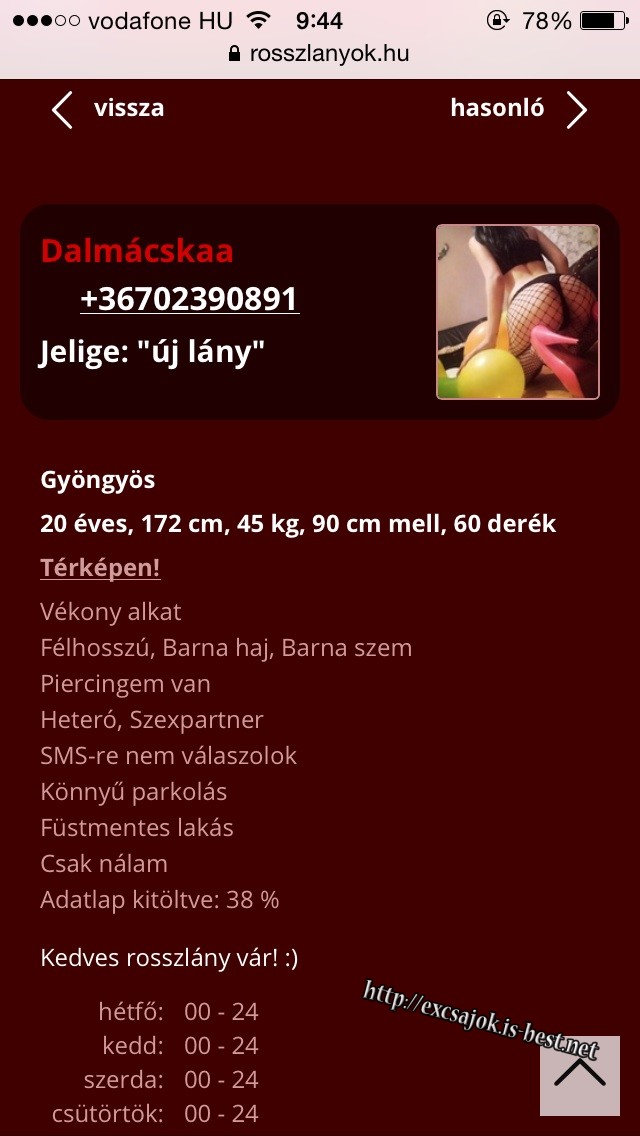Jump to top with the up-arrow button
The height and width of the screenshot is (1136, 640).
580,1075
